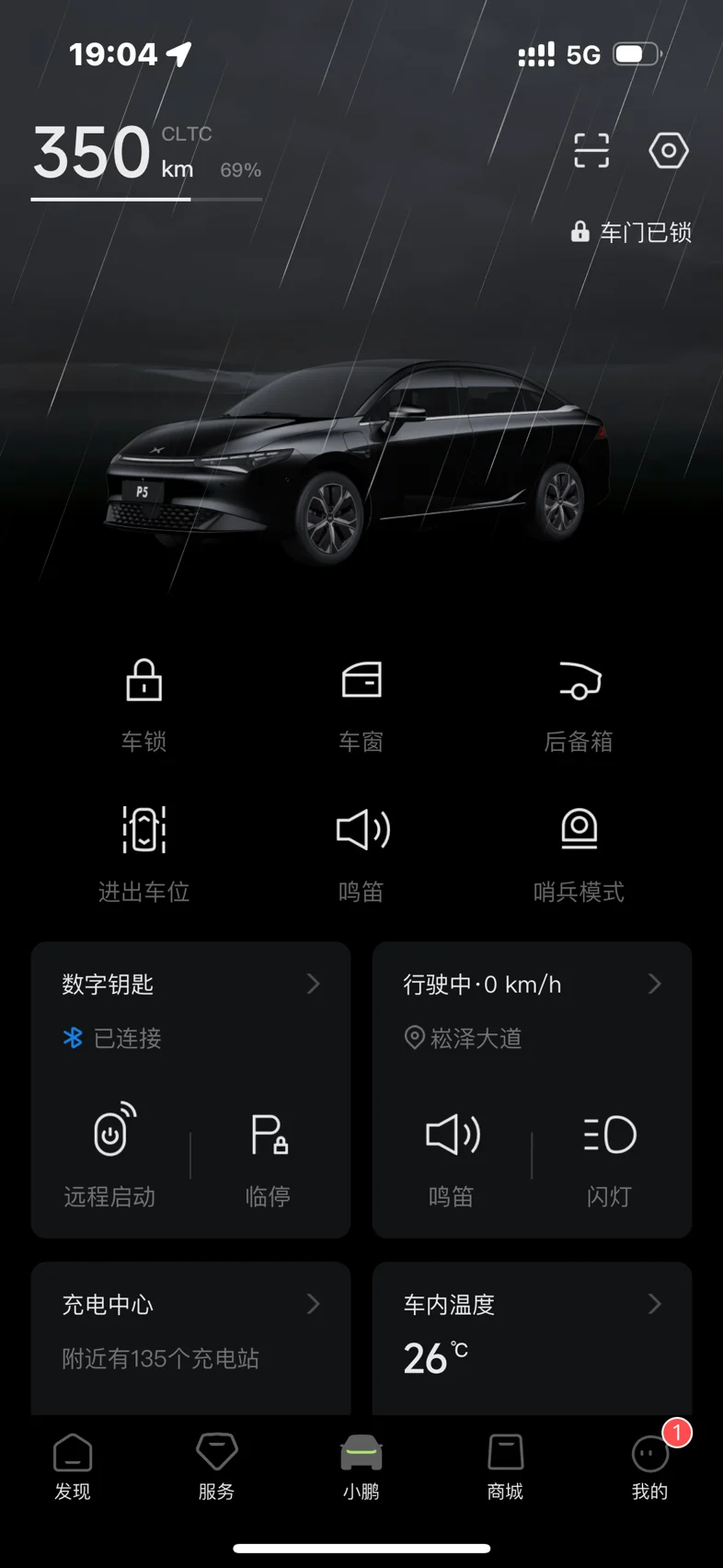
Task: Tap 远程启动 remote start
Action: 109,1156
